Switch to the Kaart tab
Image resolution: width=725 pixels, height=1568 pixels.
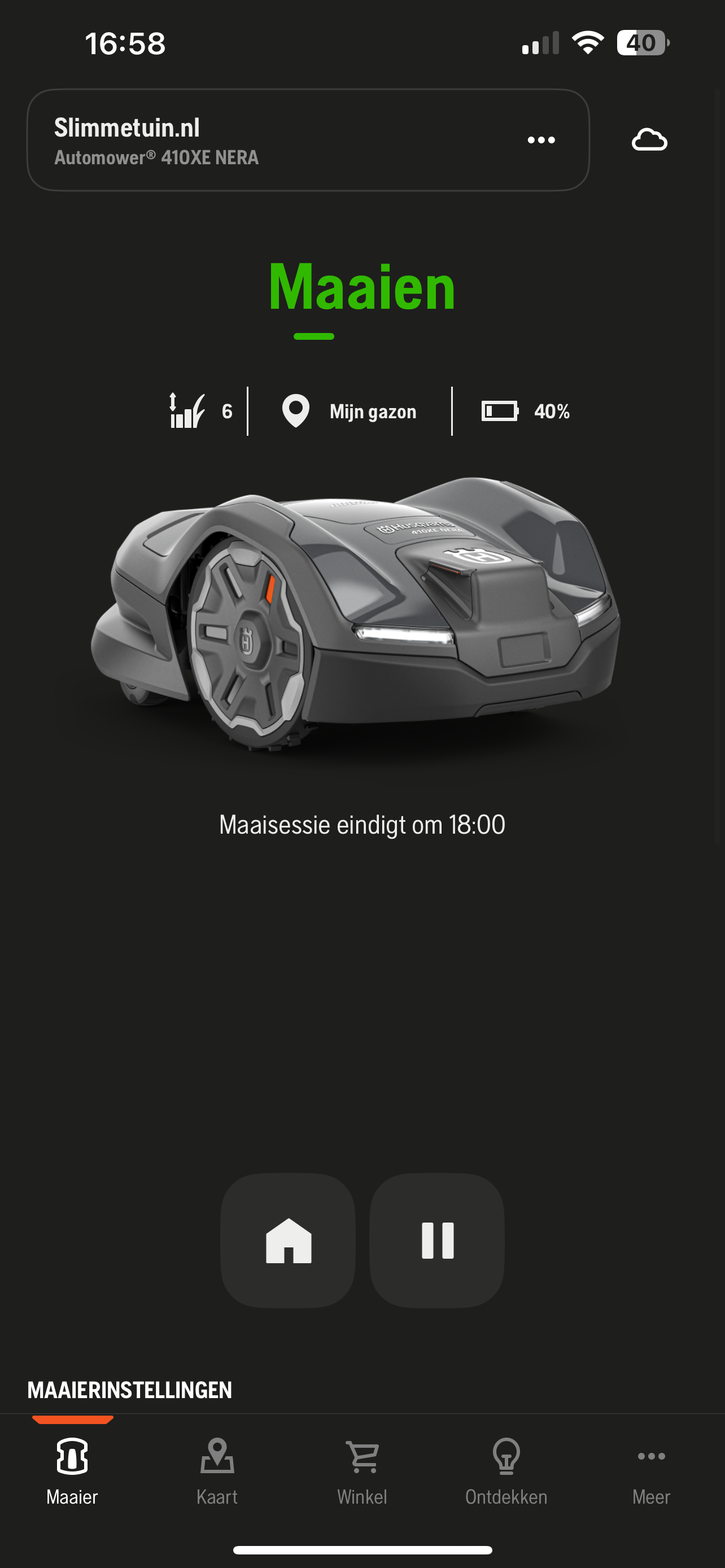click(217, 1471)
